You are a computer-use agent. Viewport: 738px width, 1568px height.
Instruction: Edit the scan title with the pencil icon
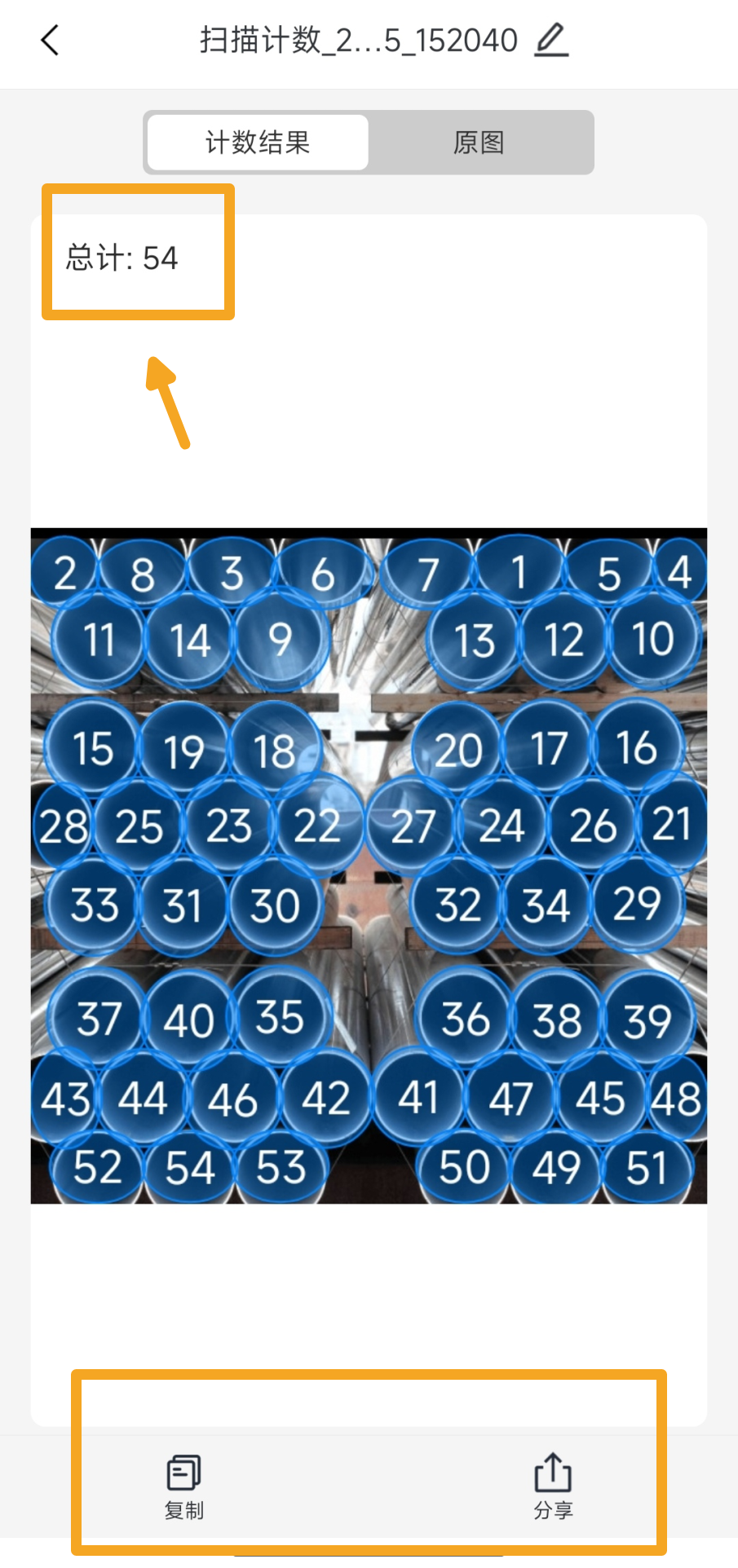pyautogui.click(x=551, y=40)
